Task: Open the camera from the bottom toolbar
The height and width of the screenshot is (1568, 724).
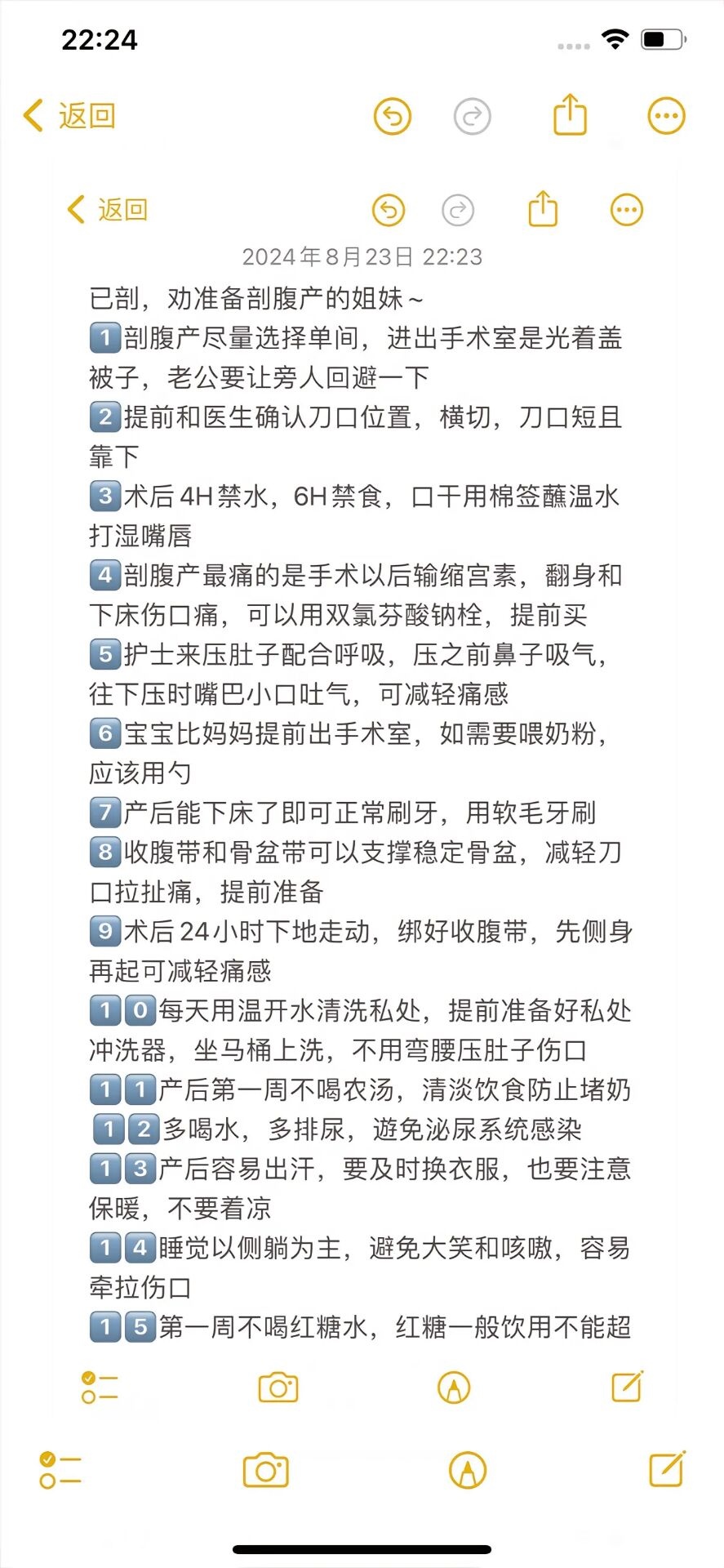Action: coord(266,1471)
